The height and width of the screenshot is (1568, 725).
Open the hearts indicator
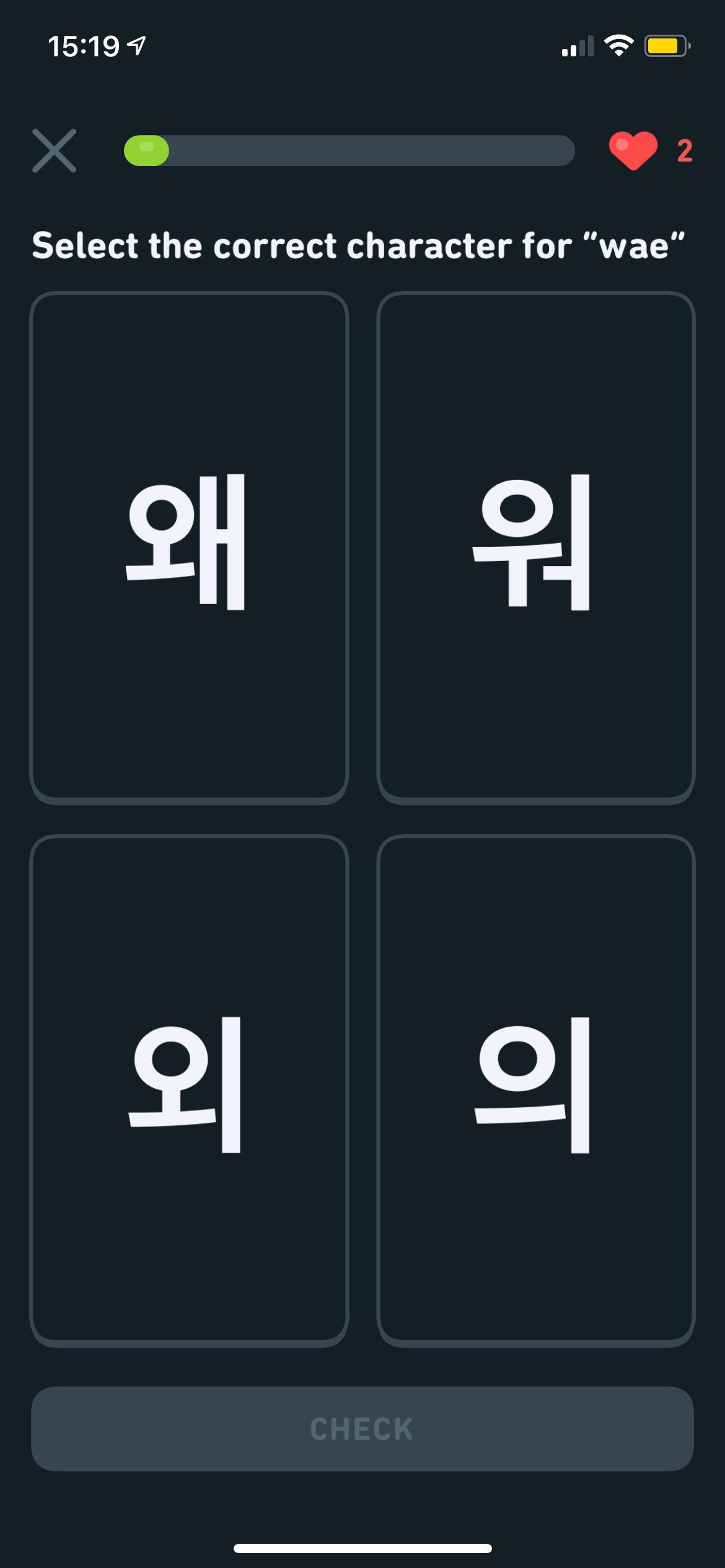pos(651,150)
